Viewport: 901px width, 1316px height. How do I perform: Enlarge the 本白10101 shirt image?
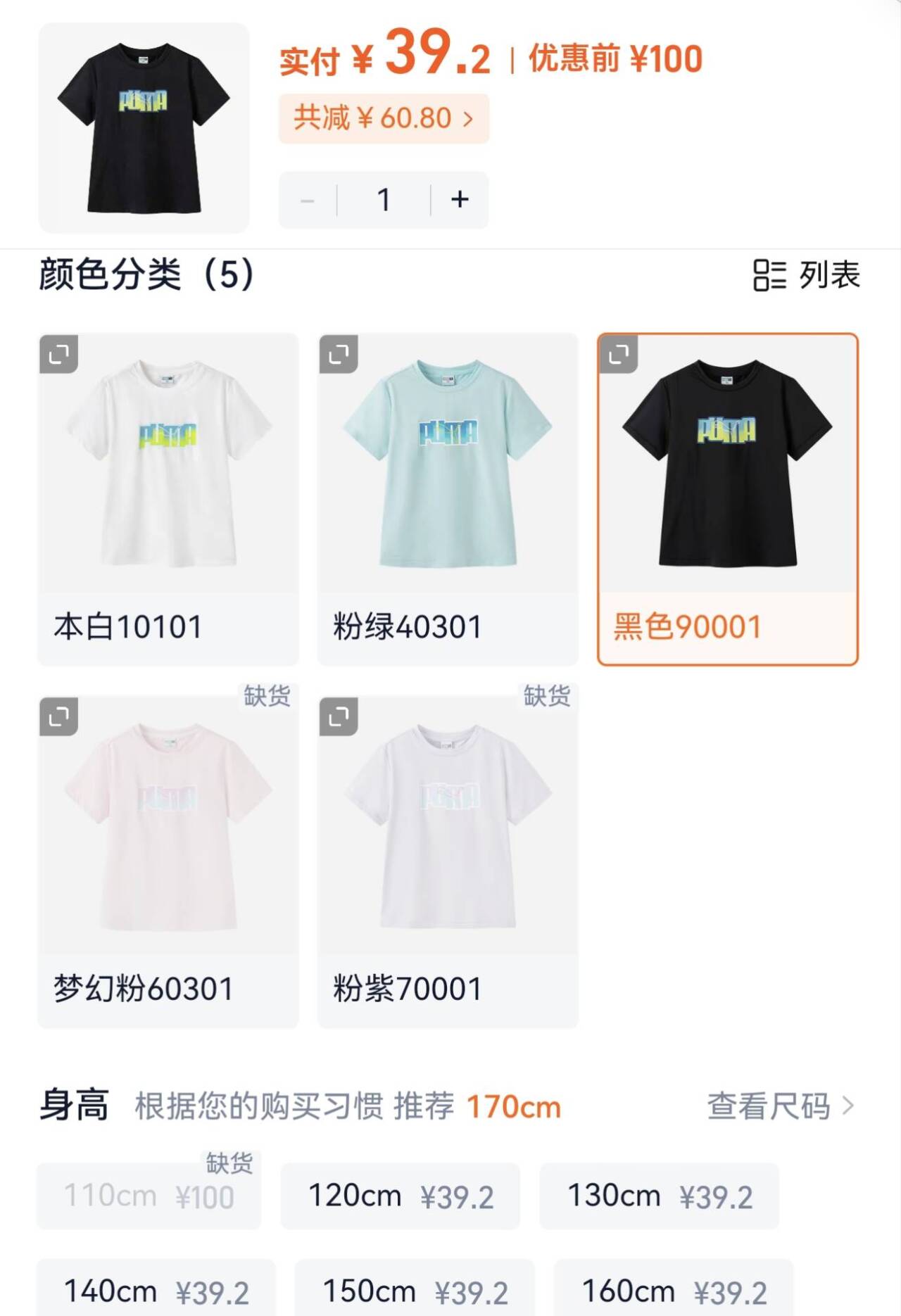pos(59,354)
